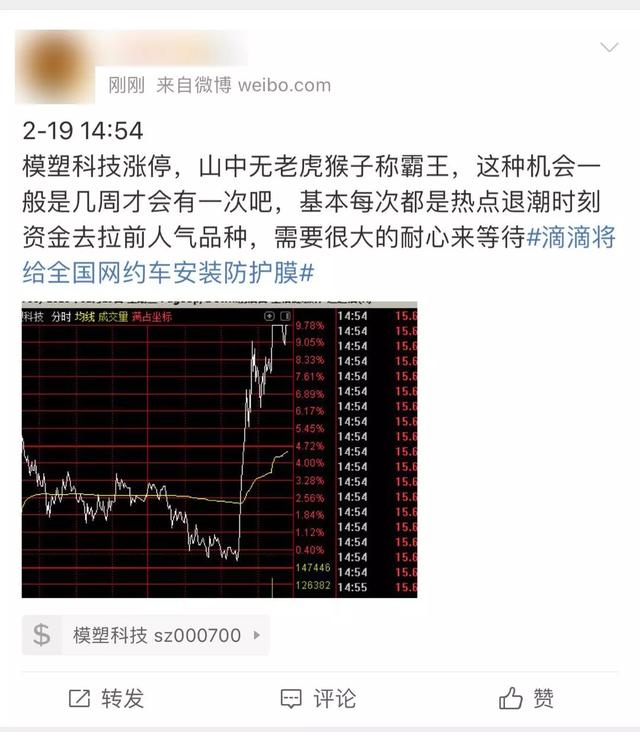
Task: Open the 模塑科技 sz000700 stock card
Action: pyautogui.click(x=146, y=635)
